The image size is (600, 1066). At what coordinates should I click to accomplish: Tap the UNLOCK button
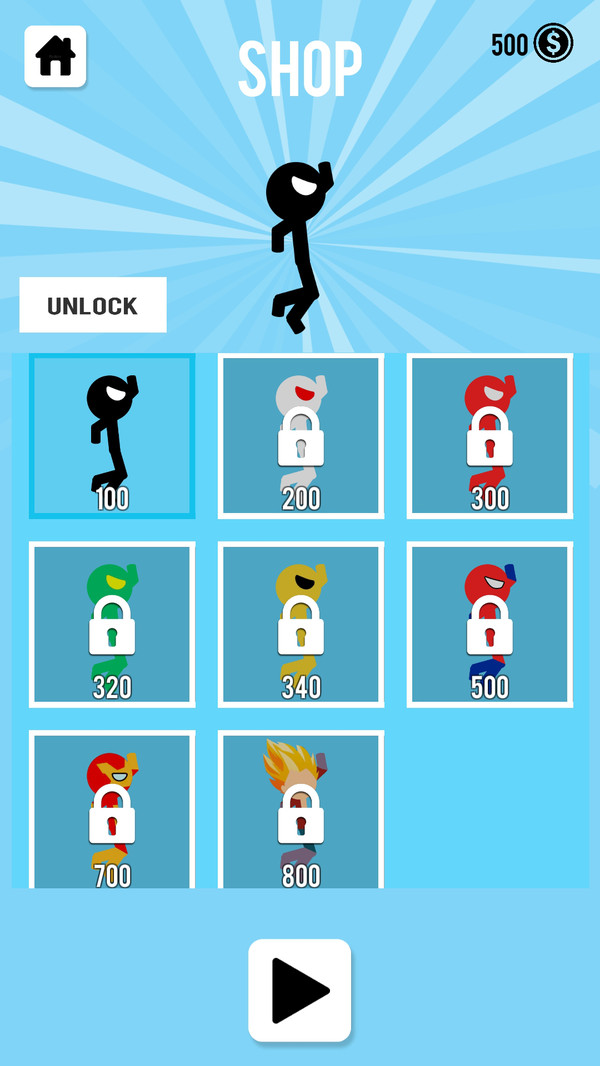pyautogui.click(x=93, y=305)
